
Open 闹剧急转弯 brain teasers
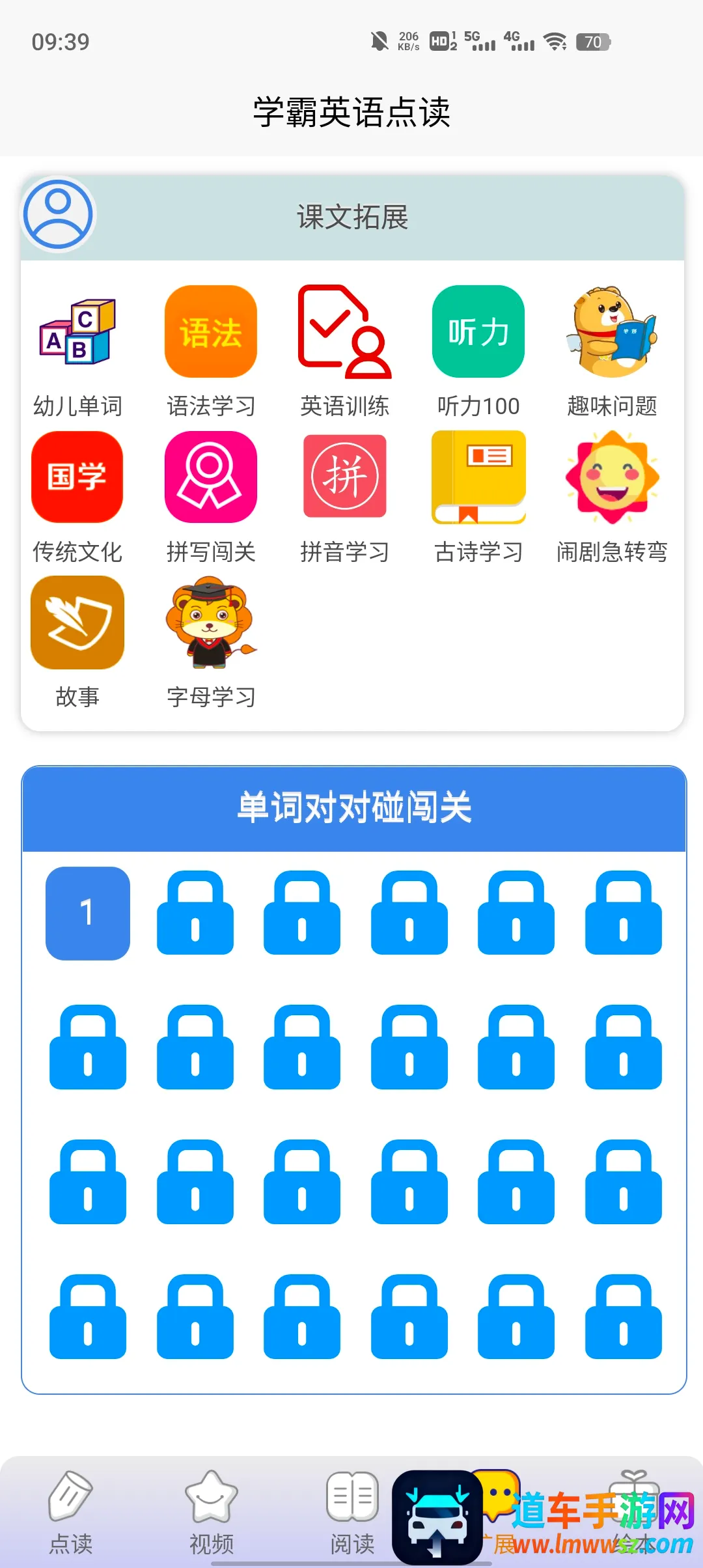(612, 497)
